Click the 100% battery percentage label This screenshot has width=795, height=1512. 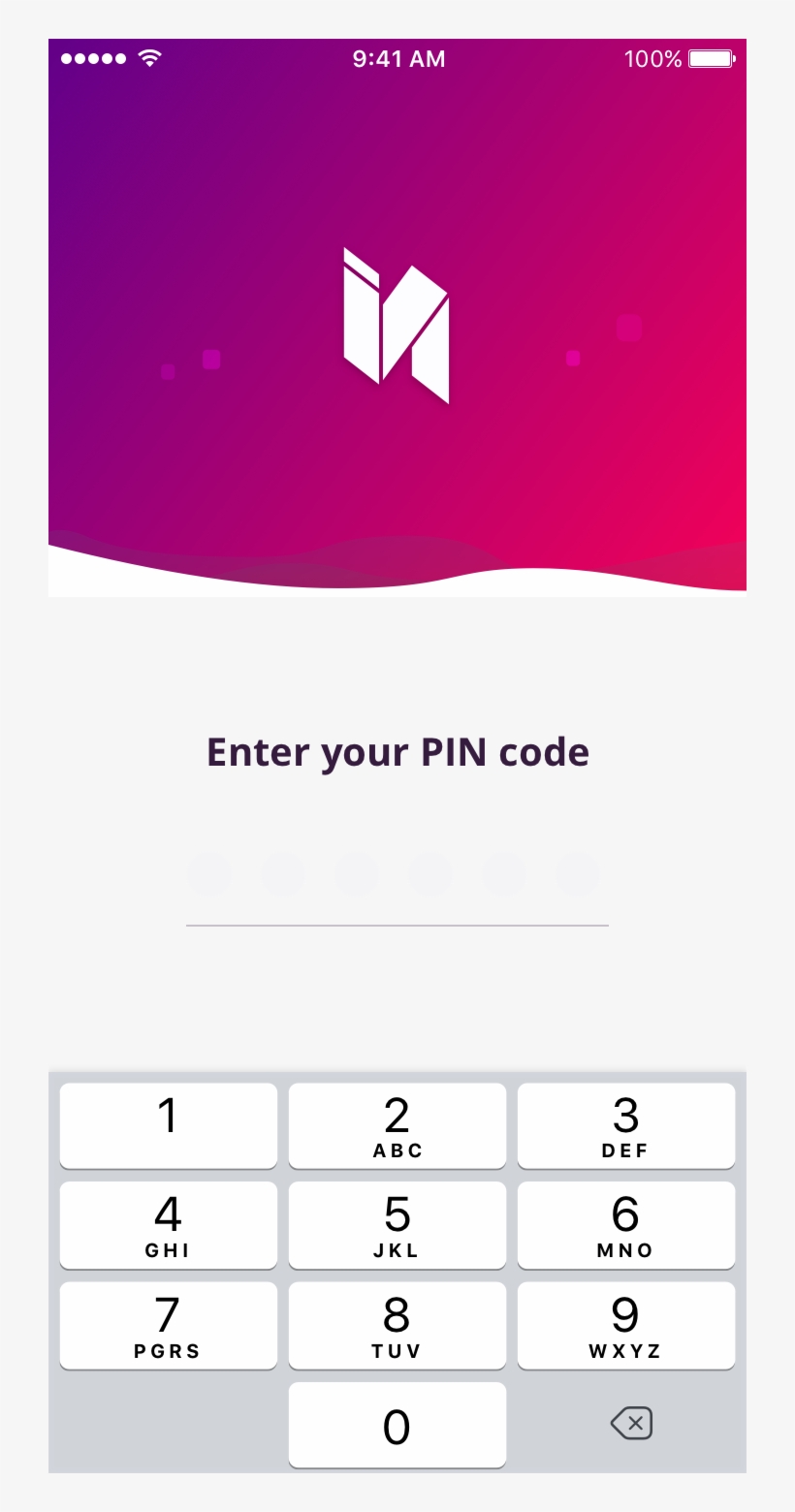pos(652,59)
